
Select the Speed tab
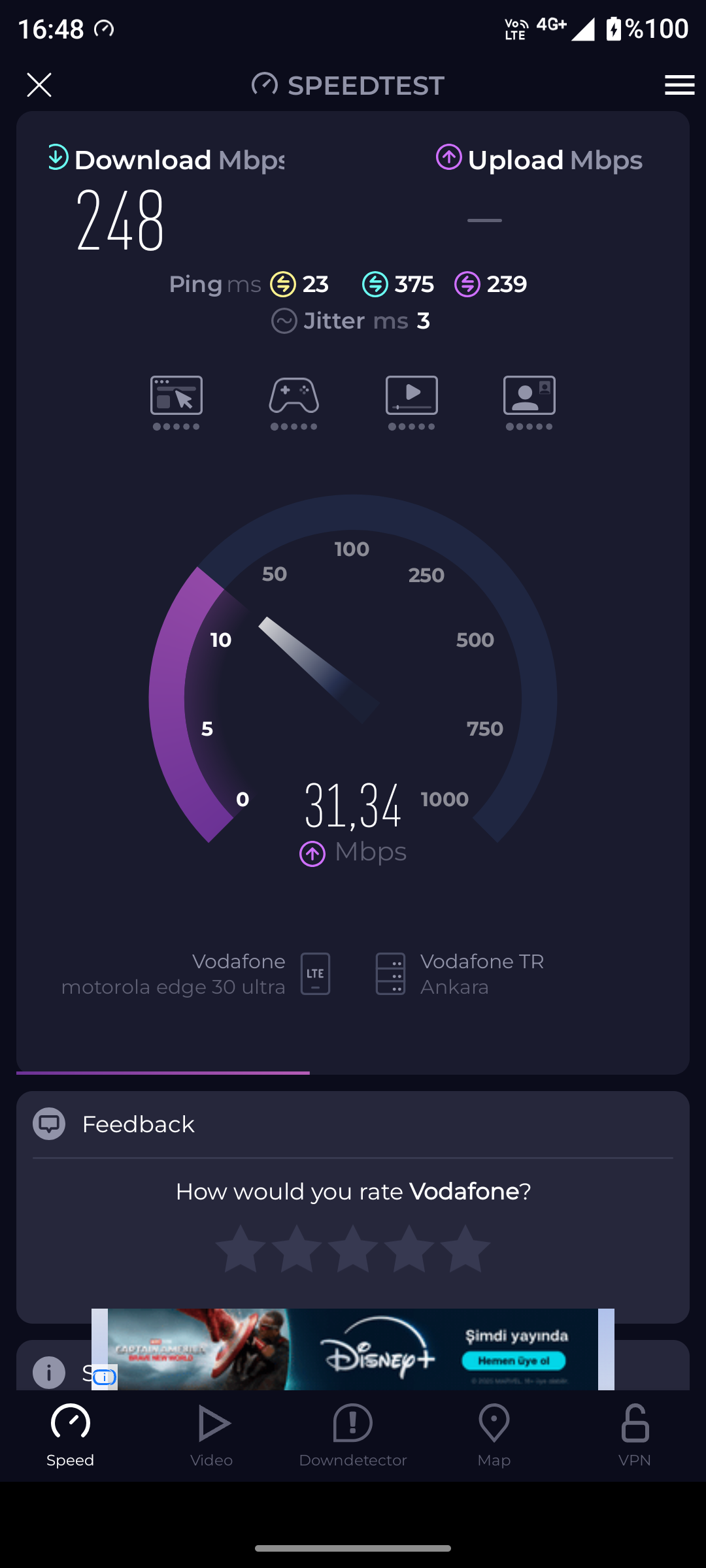coord(71,1435)
